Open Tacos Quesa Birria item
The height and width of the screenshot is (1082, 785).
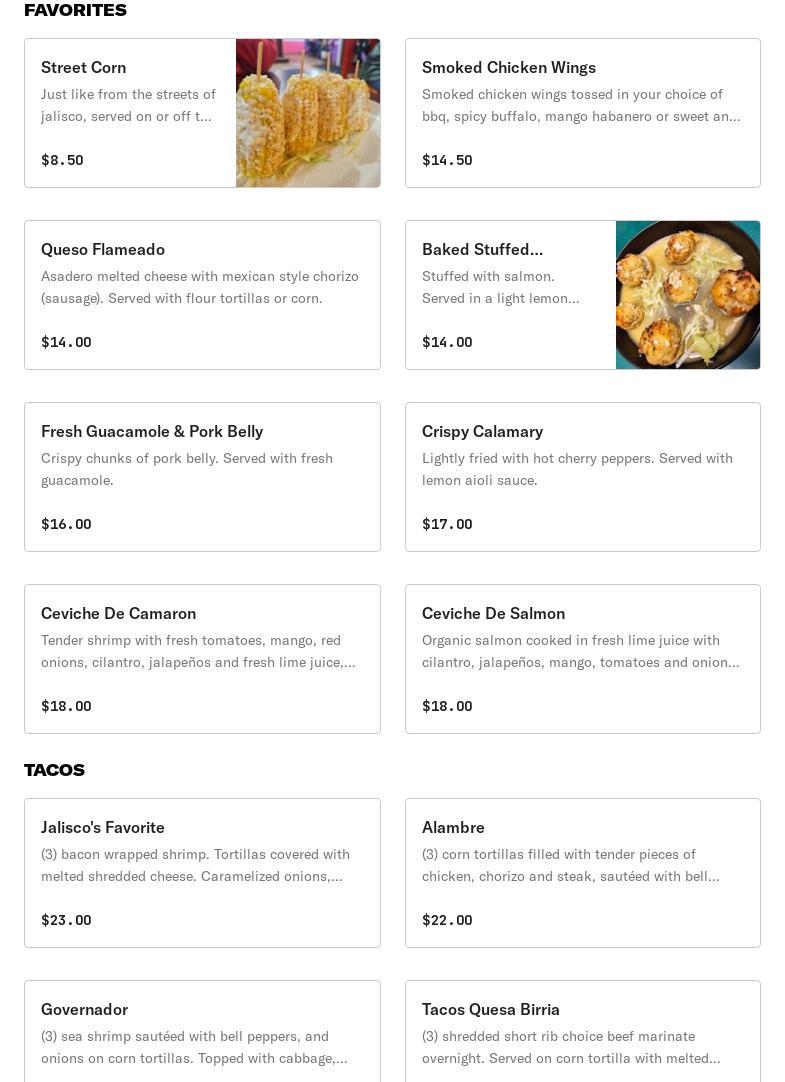[x=582, y=1032]
